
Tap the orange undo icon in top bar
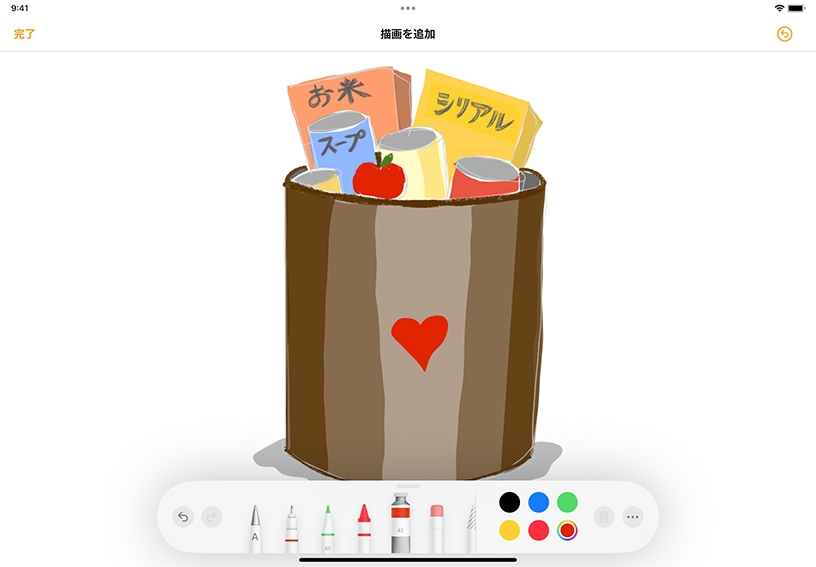[785, 34]
